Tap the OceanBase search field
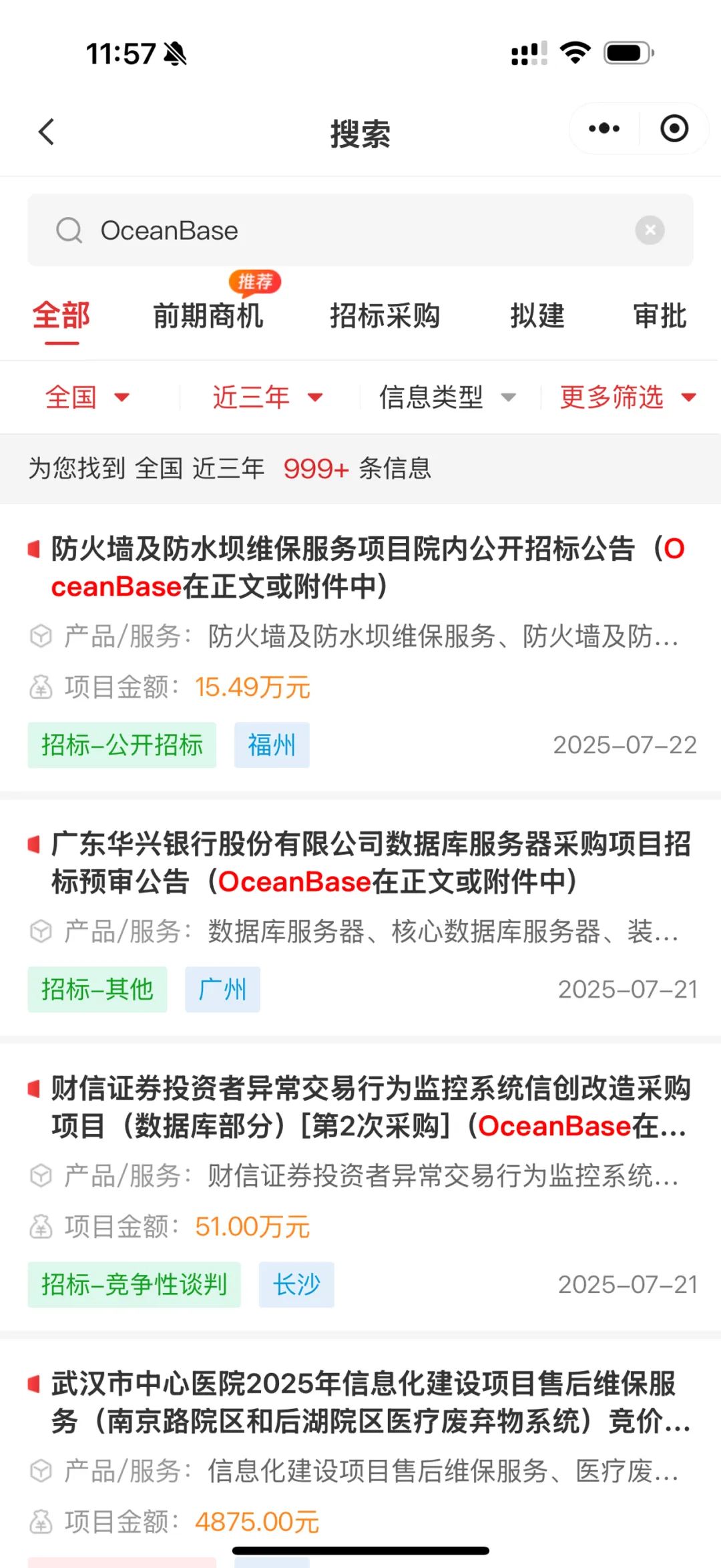The width and height of the screenshot is (721, 1568). pyautogui.click(x=360, y=230)
